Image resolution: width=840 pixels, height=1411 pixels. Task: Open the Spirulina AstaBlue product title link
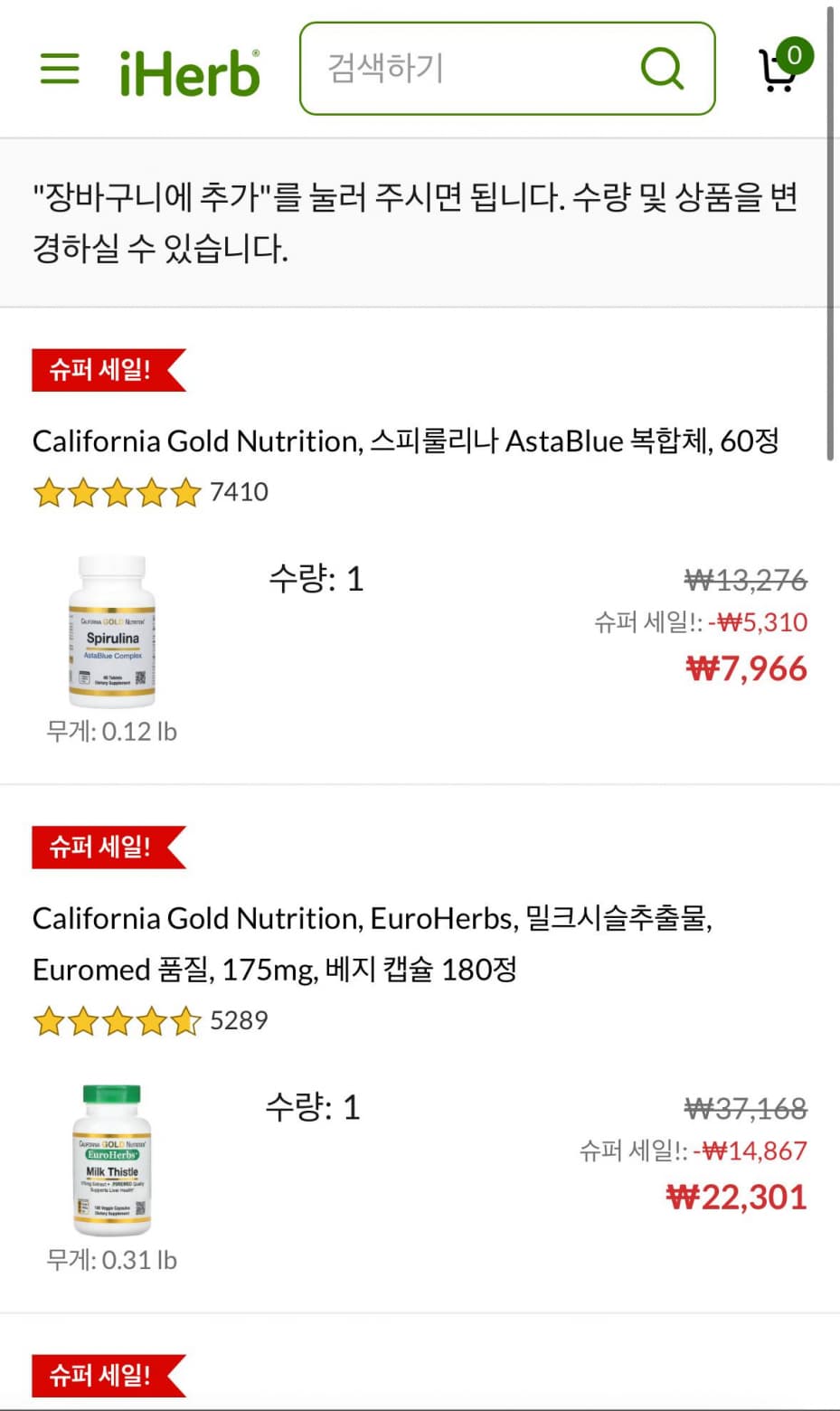tap(409, 440)
